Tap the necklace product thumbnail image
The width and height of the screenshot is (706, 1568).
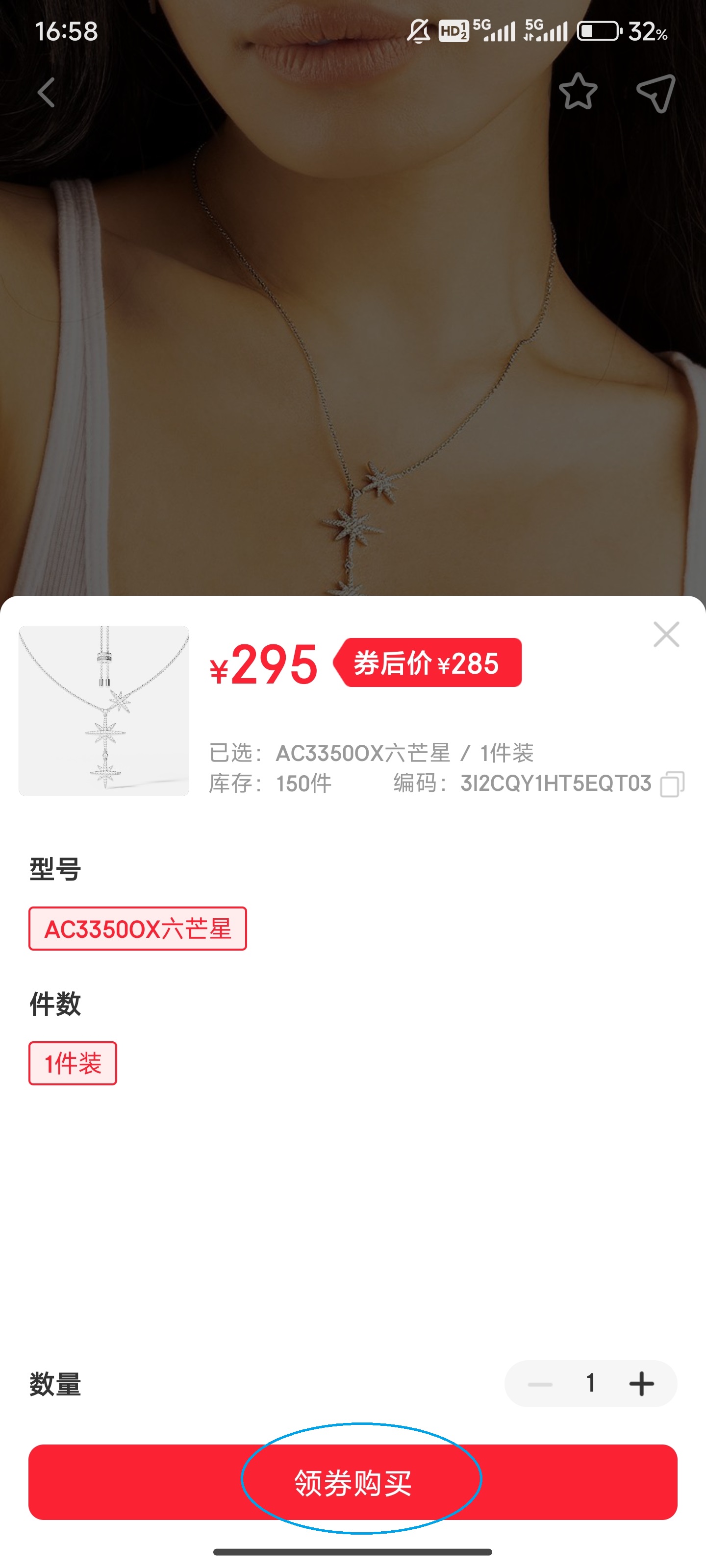tap(105, 712)
